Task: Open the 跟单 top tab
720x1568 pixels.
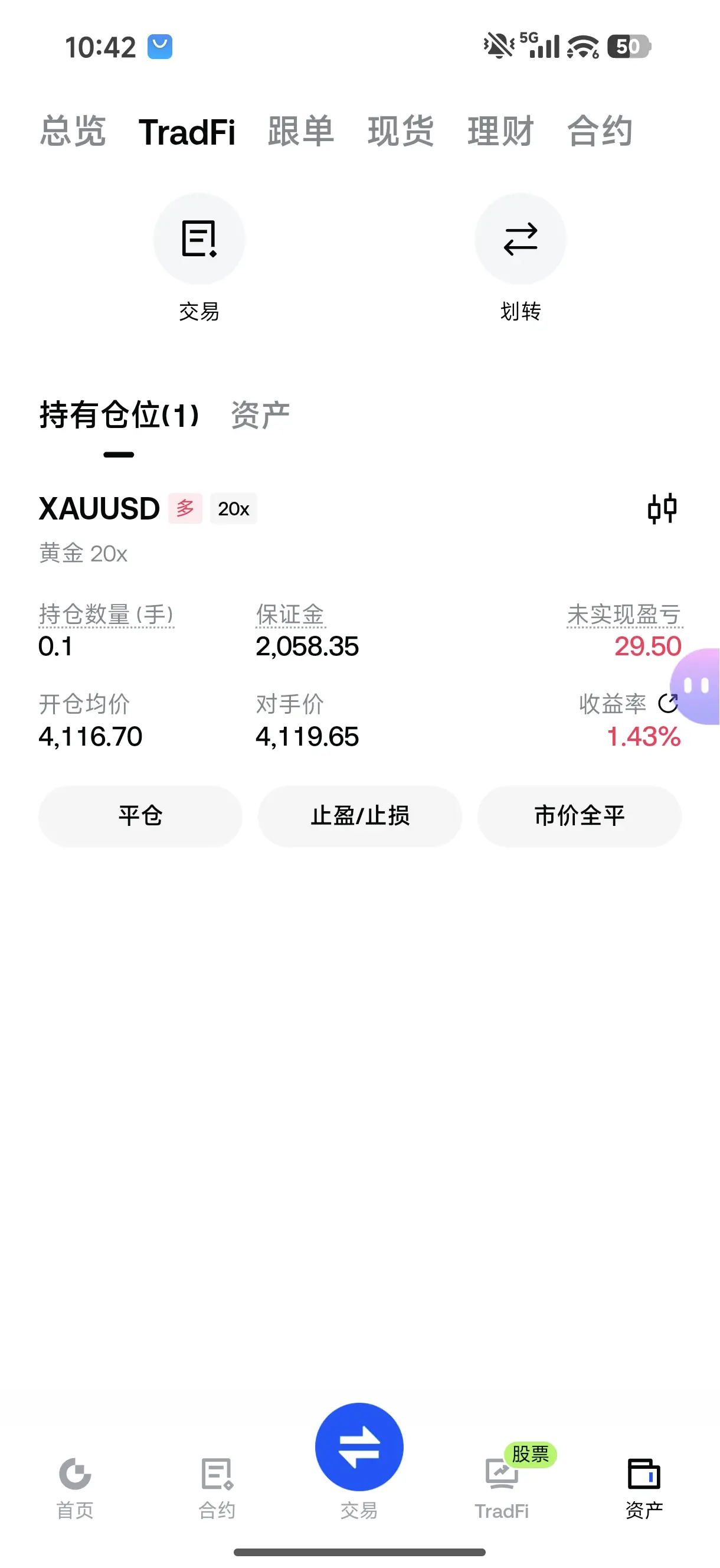Action: click(x=300, y=132)
